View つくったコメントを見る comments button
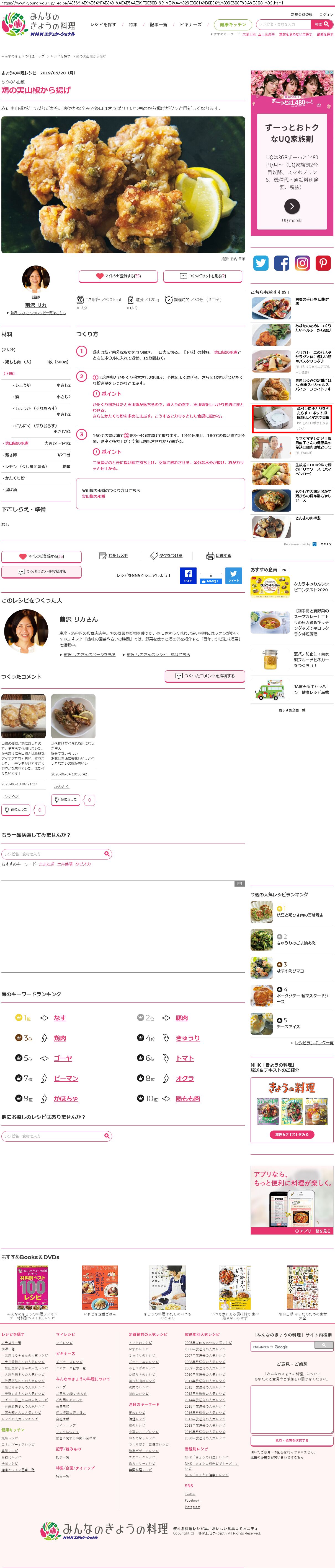The image size is (335, 1568). [x=203, y=276]
